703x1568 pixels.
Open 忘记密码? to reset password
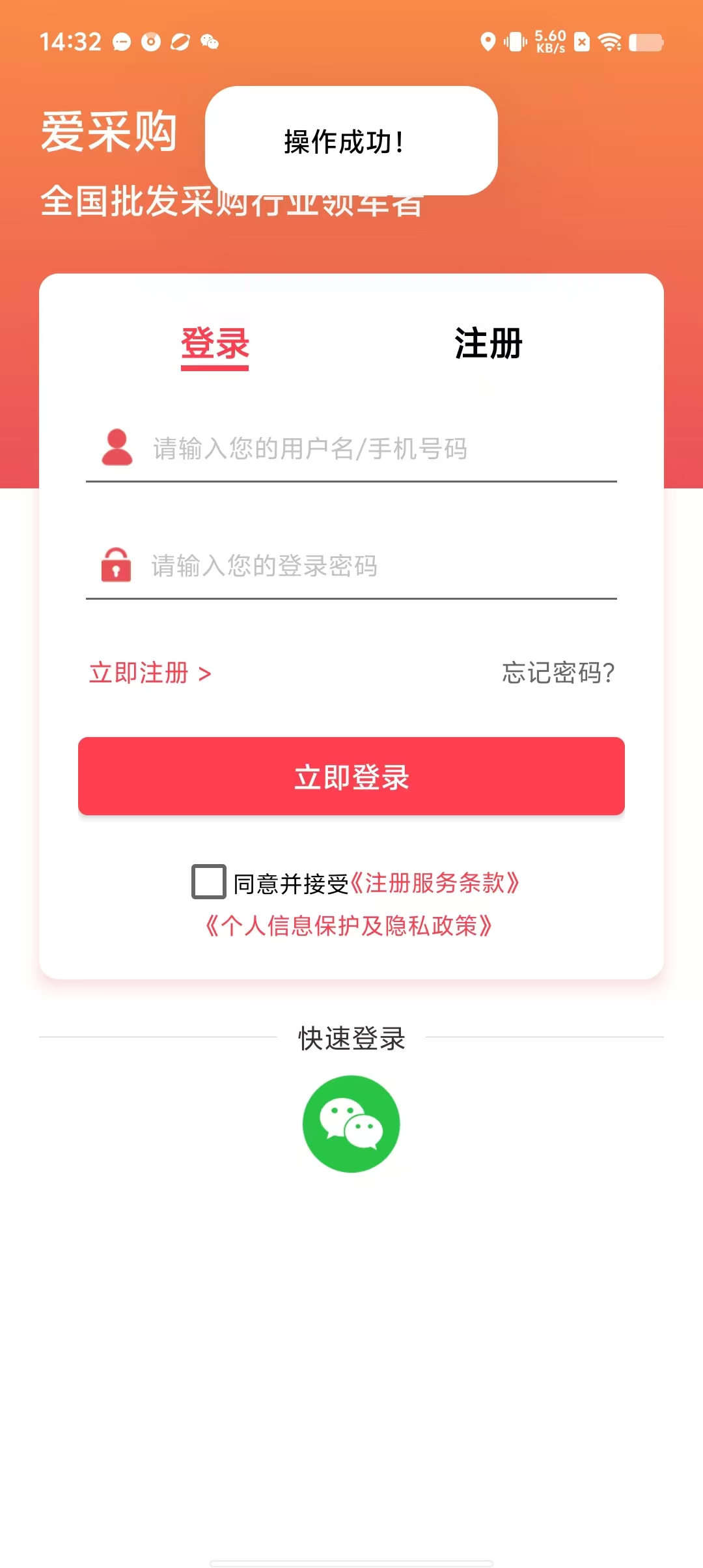click(558, 673)
